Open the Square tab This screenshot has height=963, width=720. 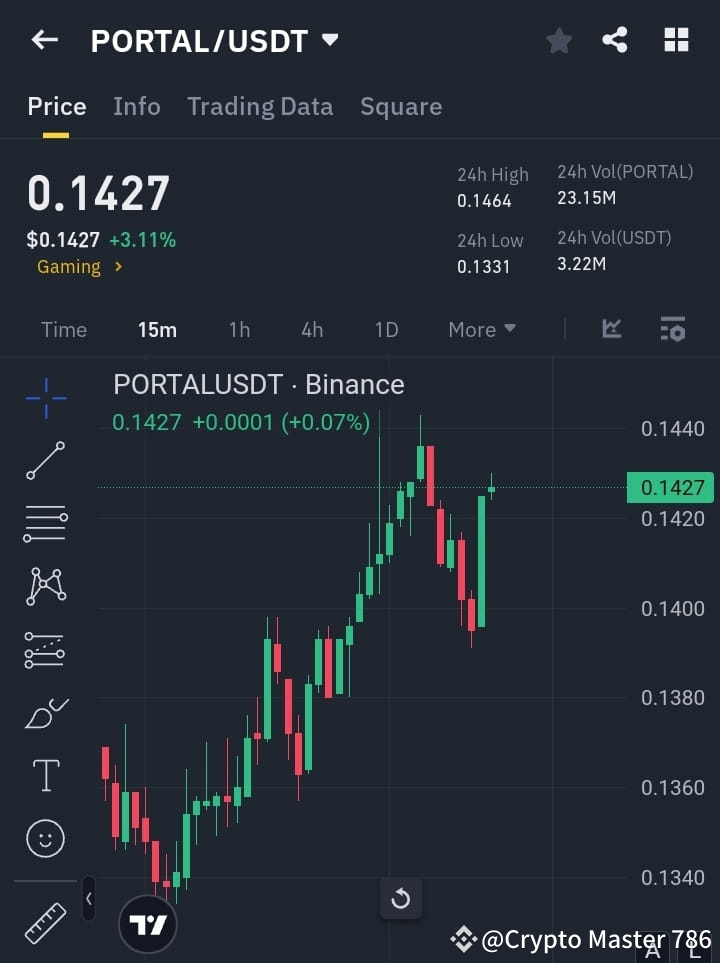click(400, 106)
